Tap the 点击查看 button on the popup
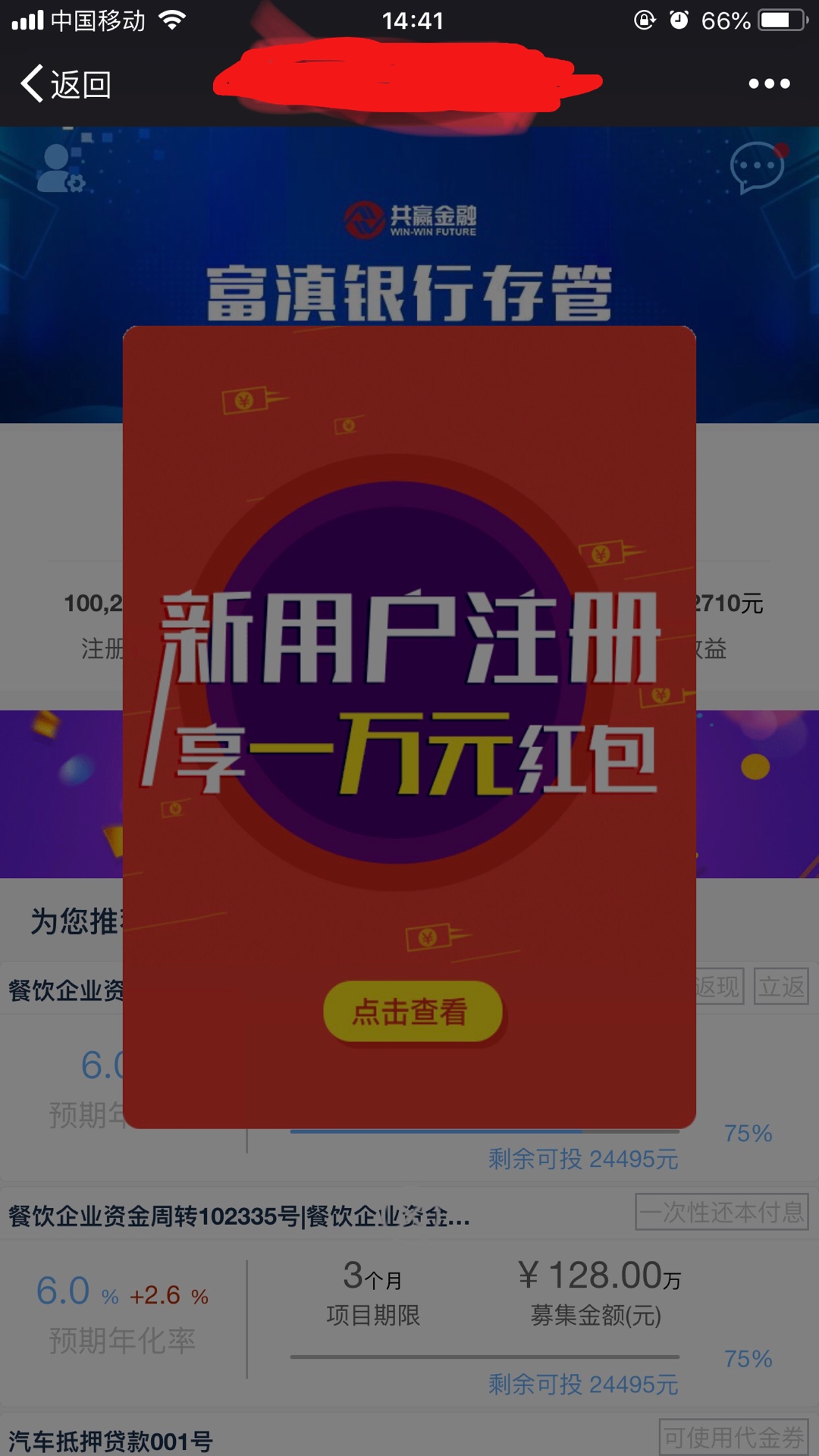 tap(413, 1012)
